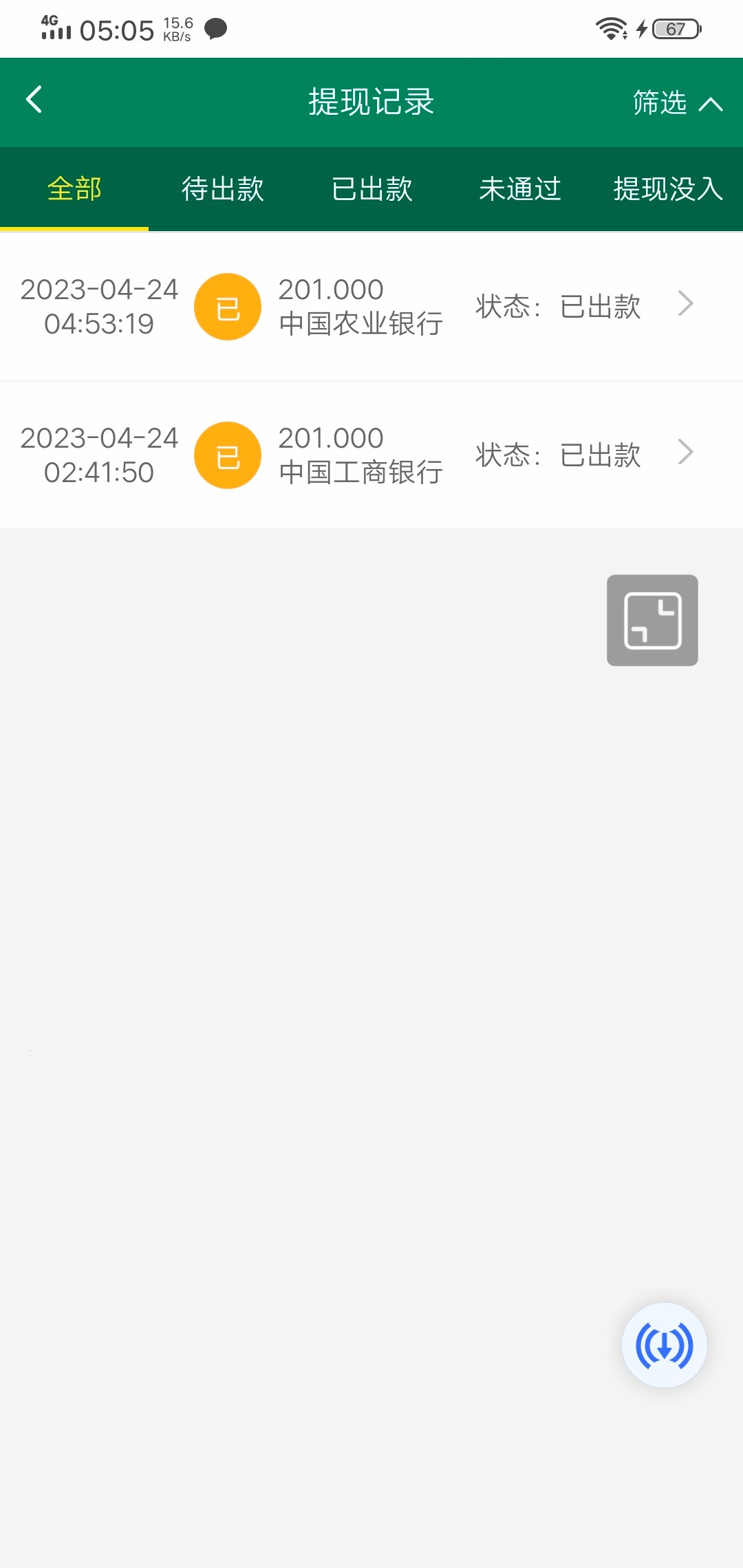Open the 筛选 filter dropdown
743x1568 pixels.
click(676, 103)
